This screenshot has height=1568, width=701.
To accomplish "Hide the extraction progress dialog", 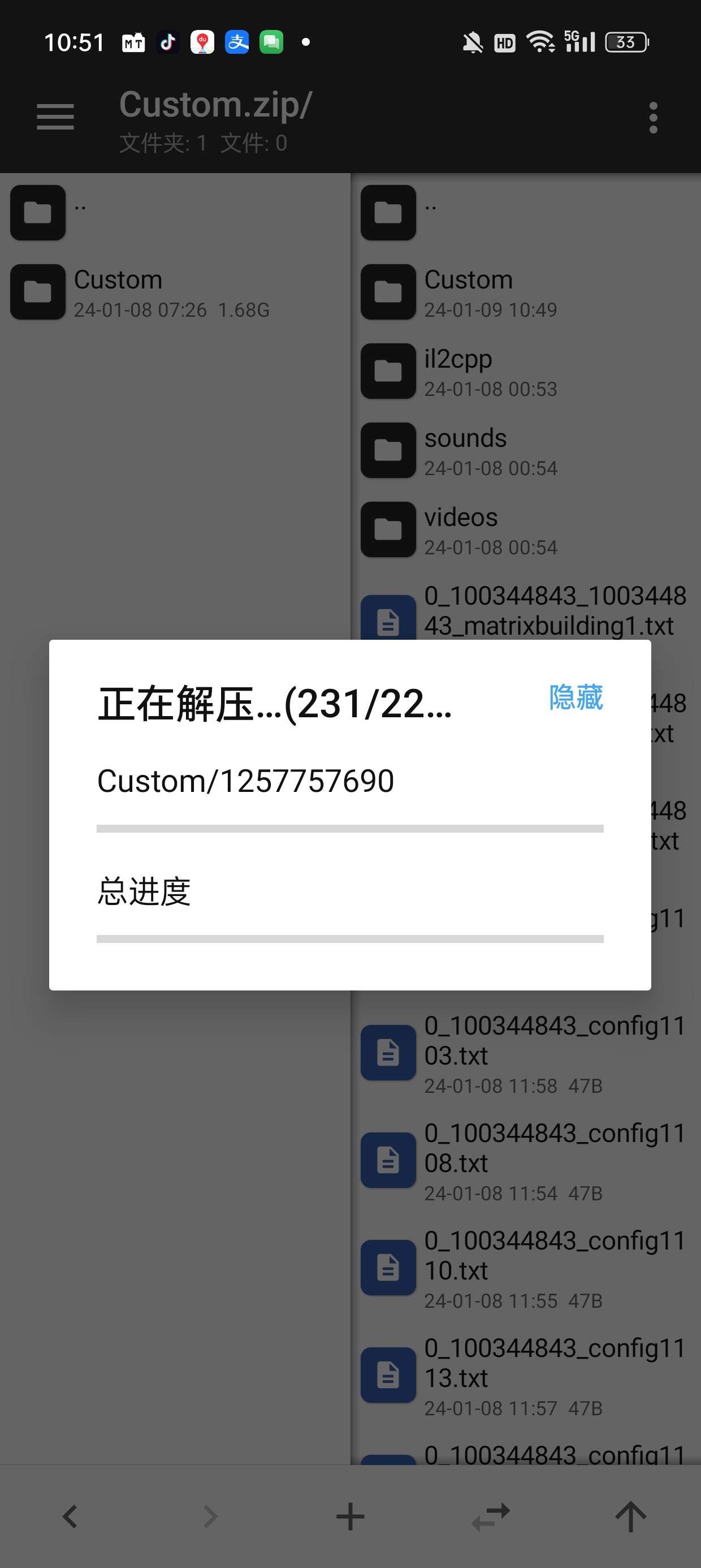I will 575,697.
